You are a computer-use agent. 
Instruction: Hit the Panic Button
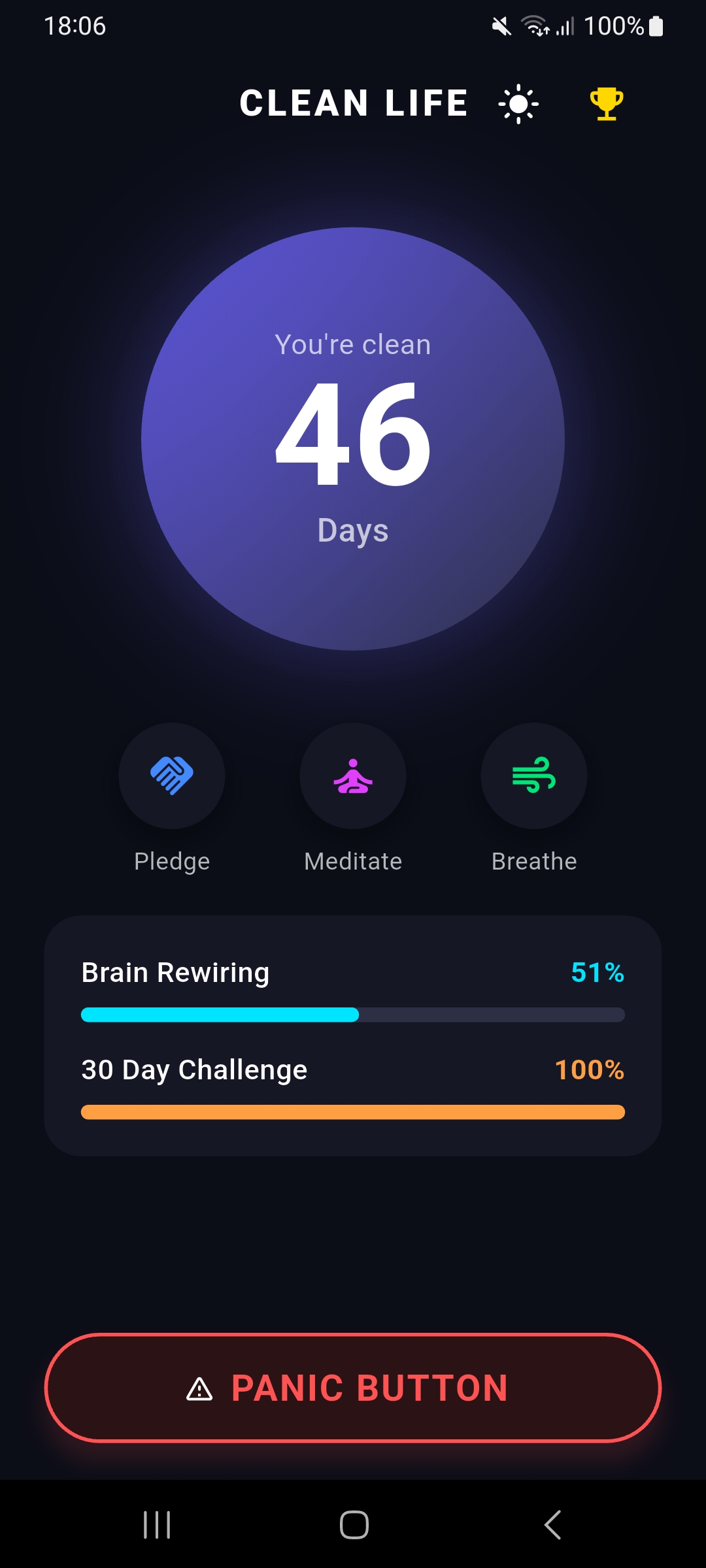point(353,1388)
